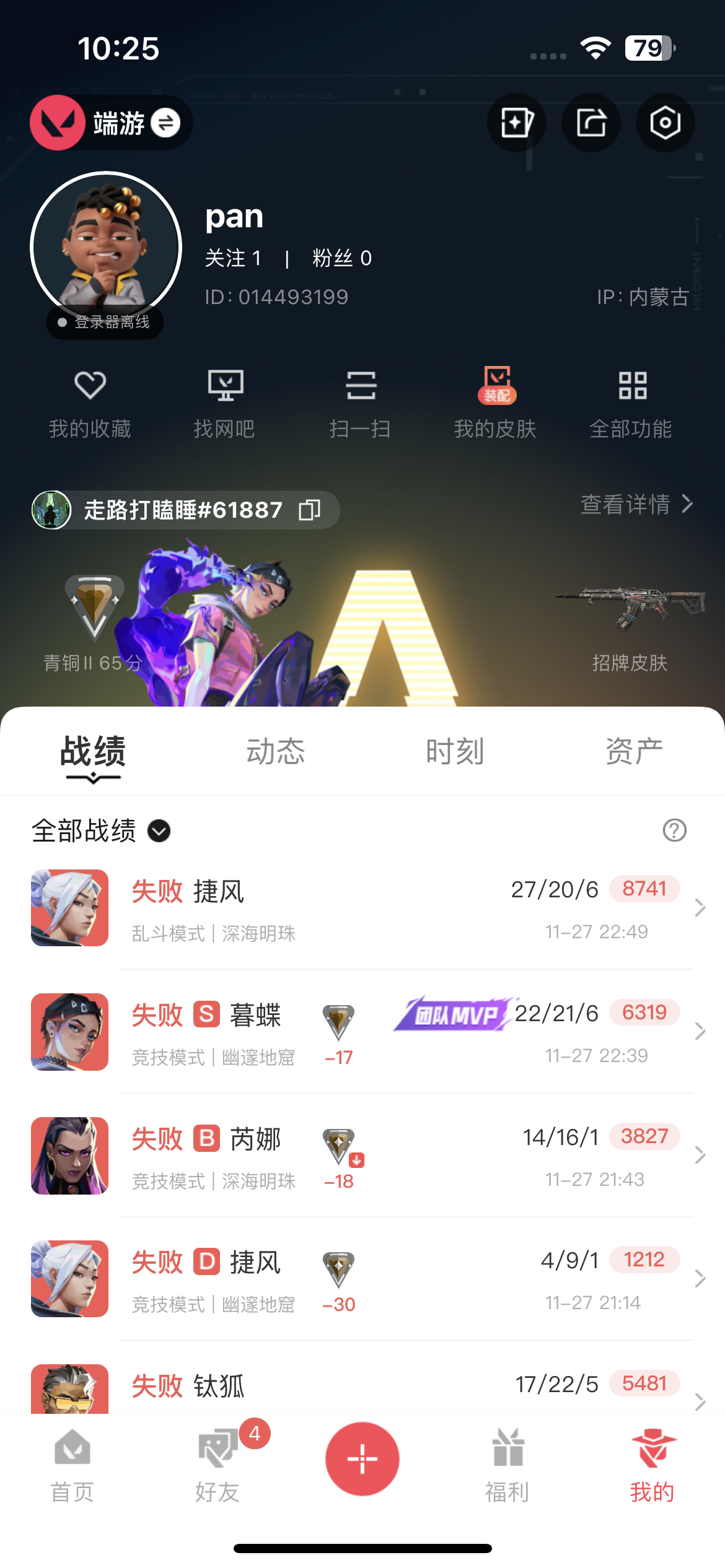The image size is (725, 1568).
Task: Open 我的收藏 favorites
Action: [90, 403]
